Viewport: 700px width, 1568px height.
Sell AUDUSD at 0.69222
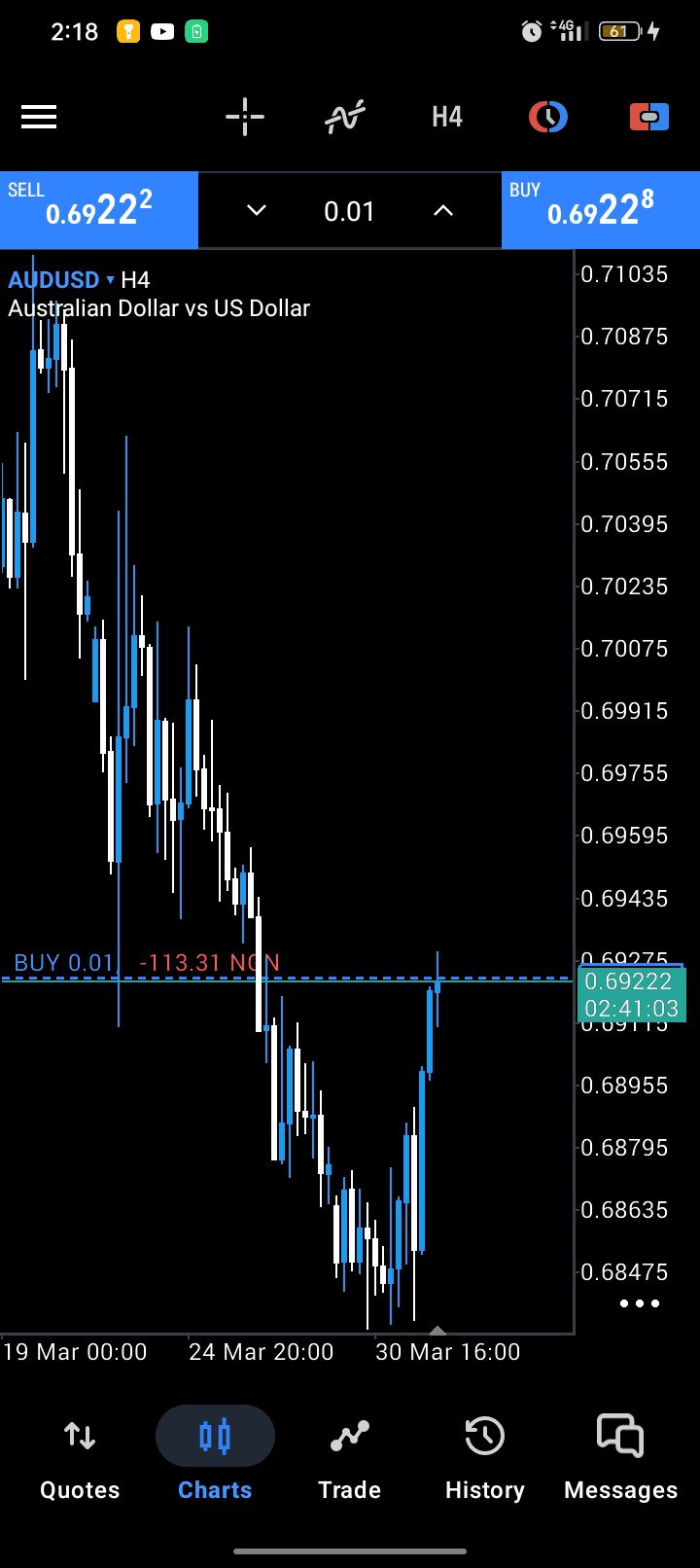pyautogui.click(x=98, y=210)
